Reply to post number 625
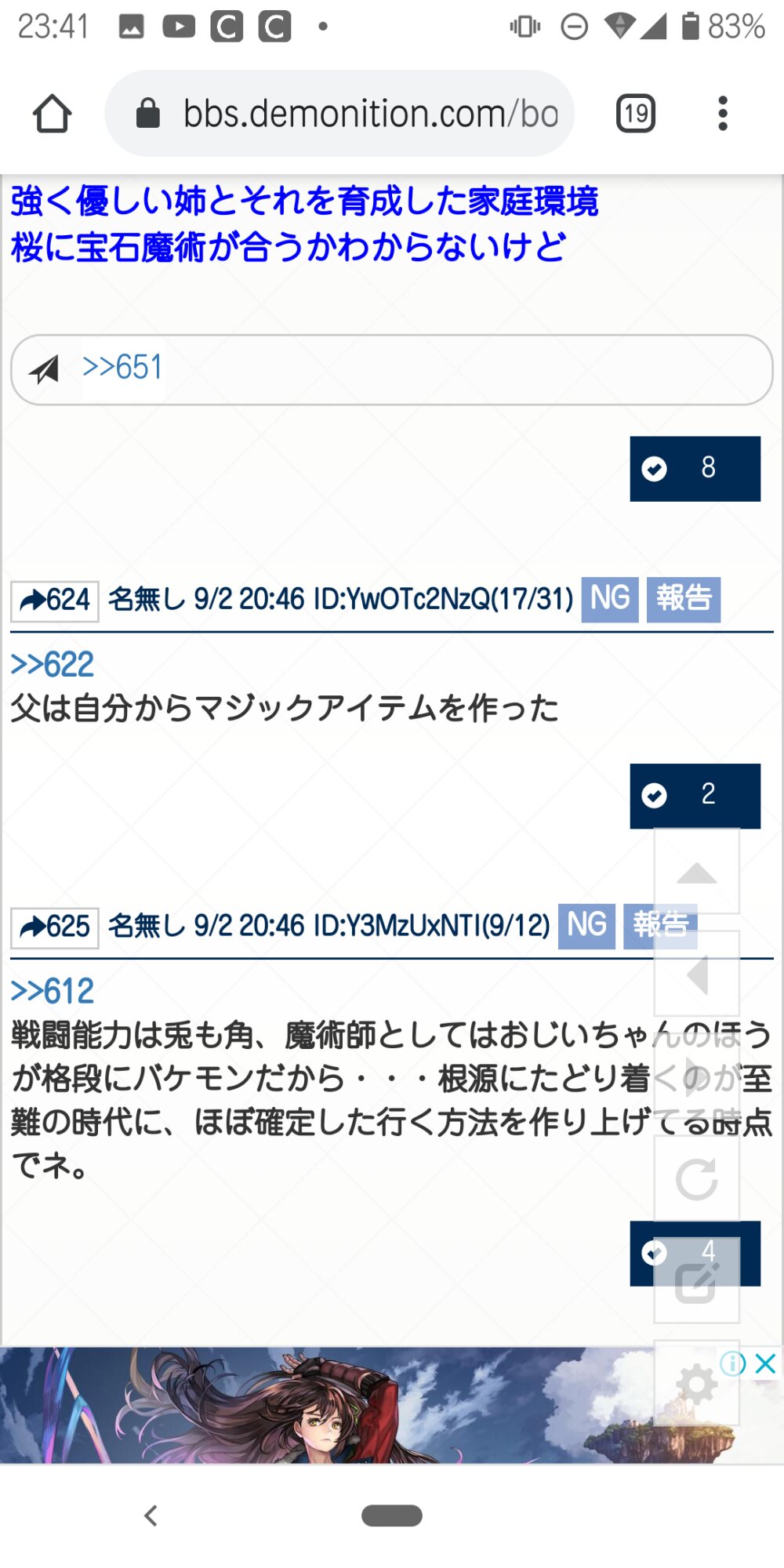Viewport: 784px width, 1568px height. (x=55, y=927)
